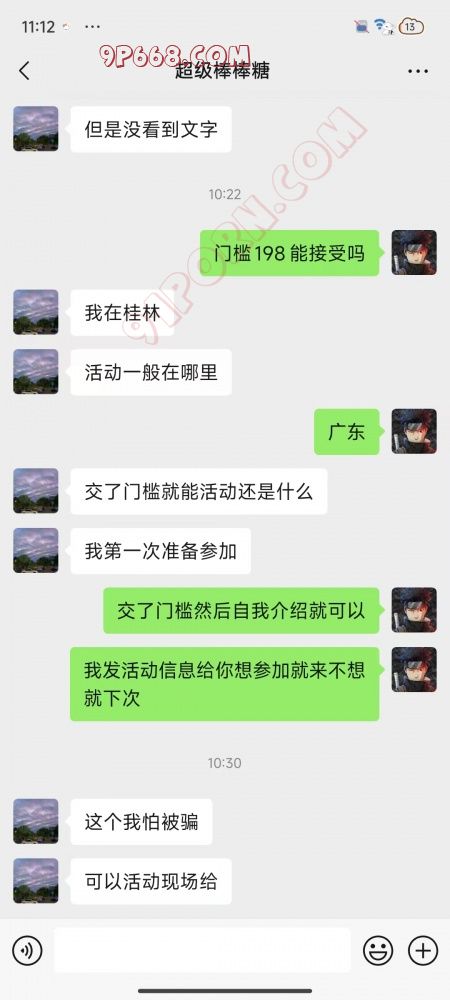Focus the message text field
The width and height of the screenshot is (450, 1000).
(x=202, y=950)
